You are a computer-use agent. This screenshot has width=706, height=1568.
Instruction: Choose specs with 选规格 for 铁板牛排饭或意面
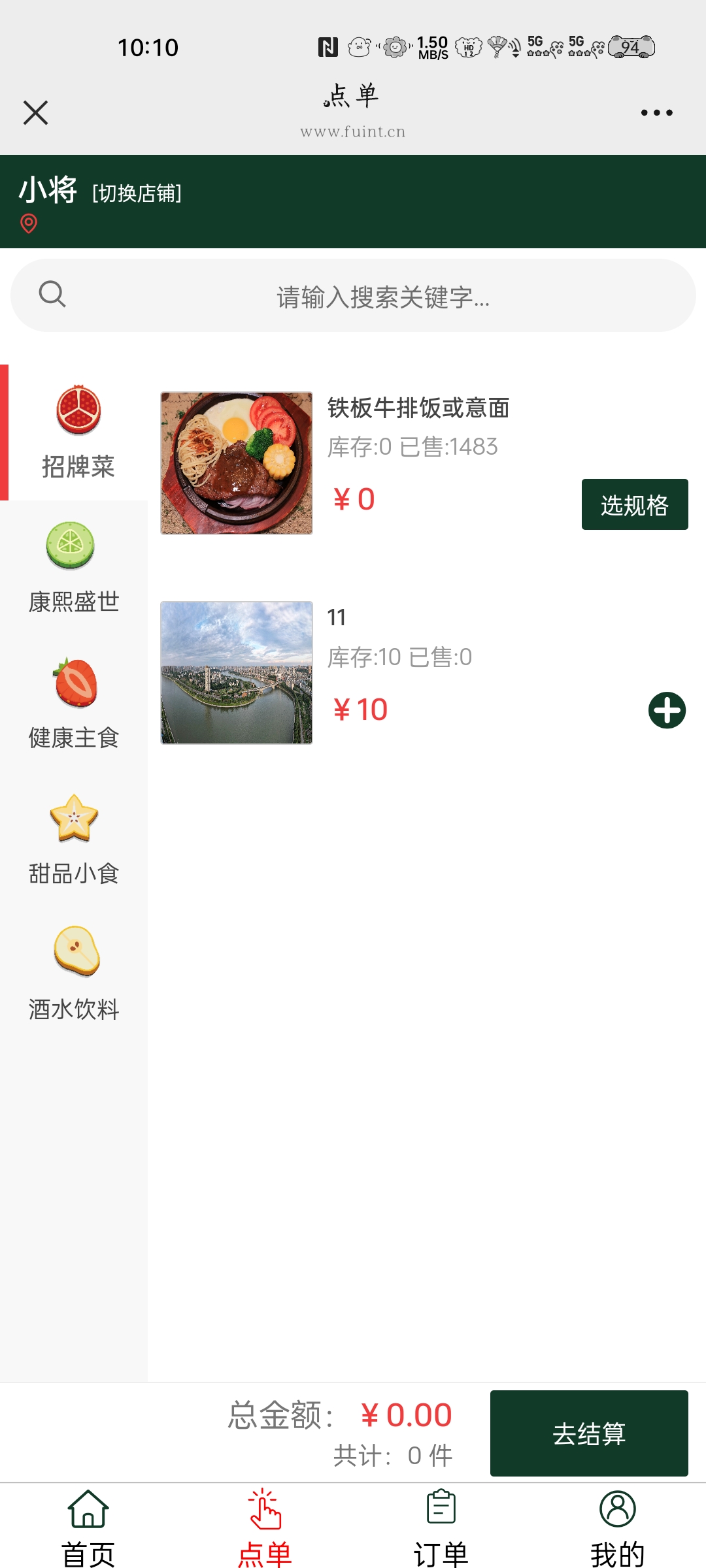(634, 504)
